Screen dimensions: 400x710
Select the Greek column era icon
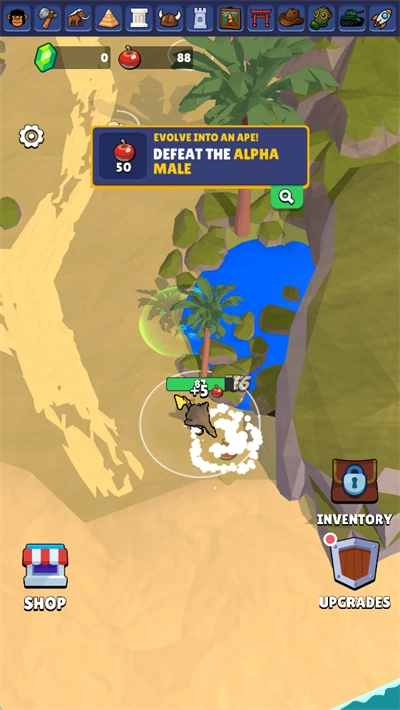[139, 18]
